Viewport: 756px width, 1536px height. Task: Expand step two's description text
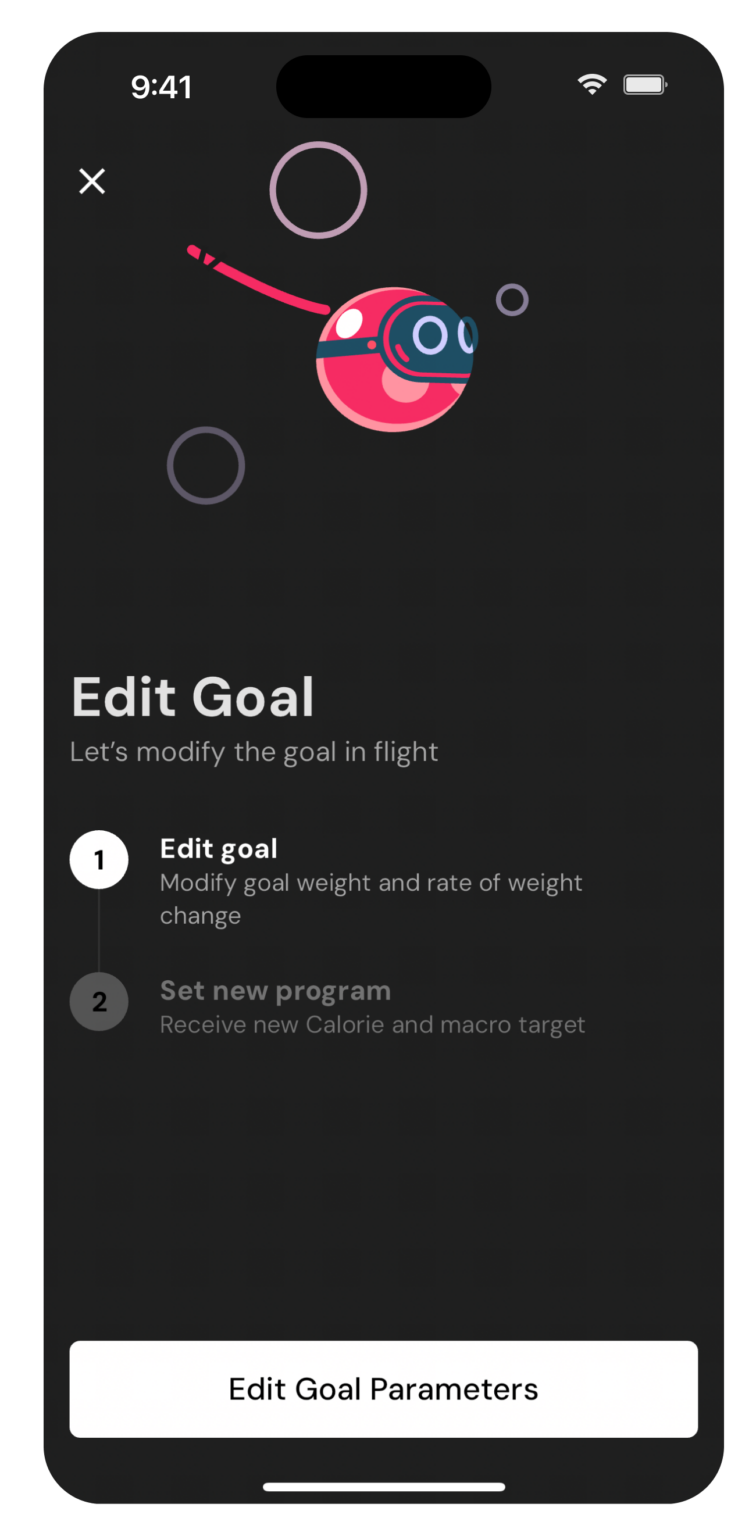click(372, 1024)
